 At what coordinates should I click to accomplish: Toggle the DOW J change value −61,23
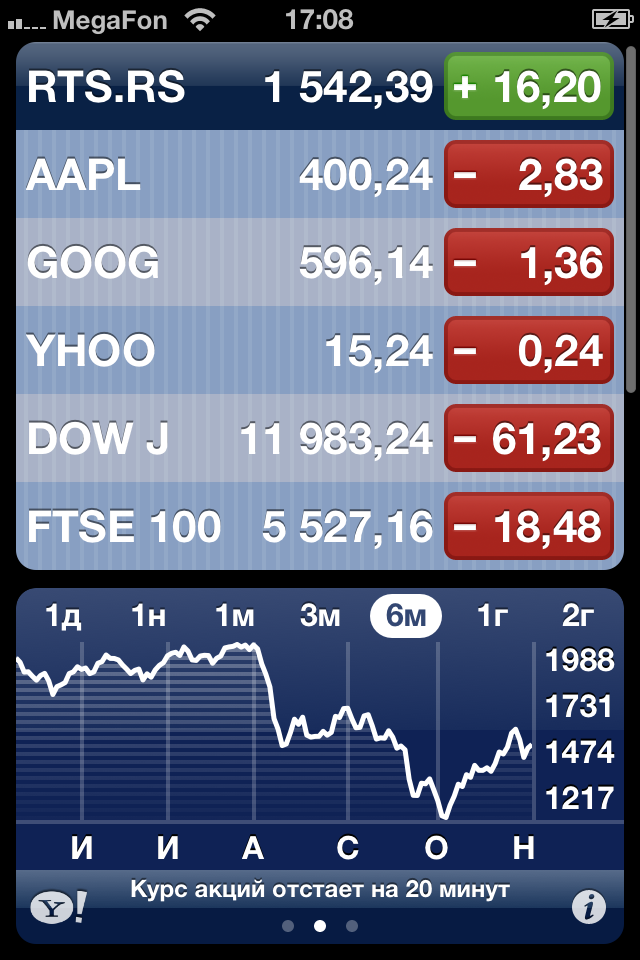[527, 439]
